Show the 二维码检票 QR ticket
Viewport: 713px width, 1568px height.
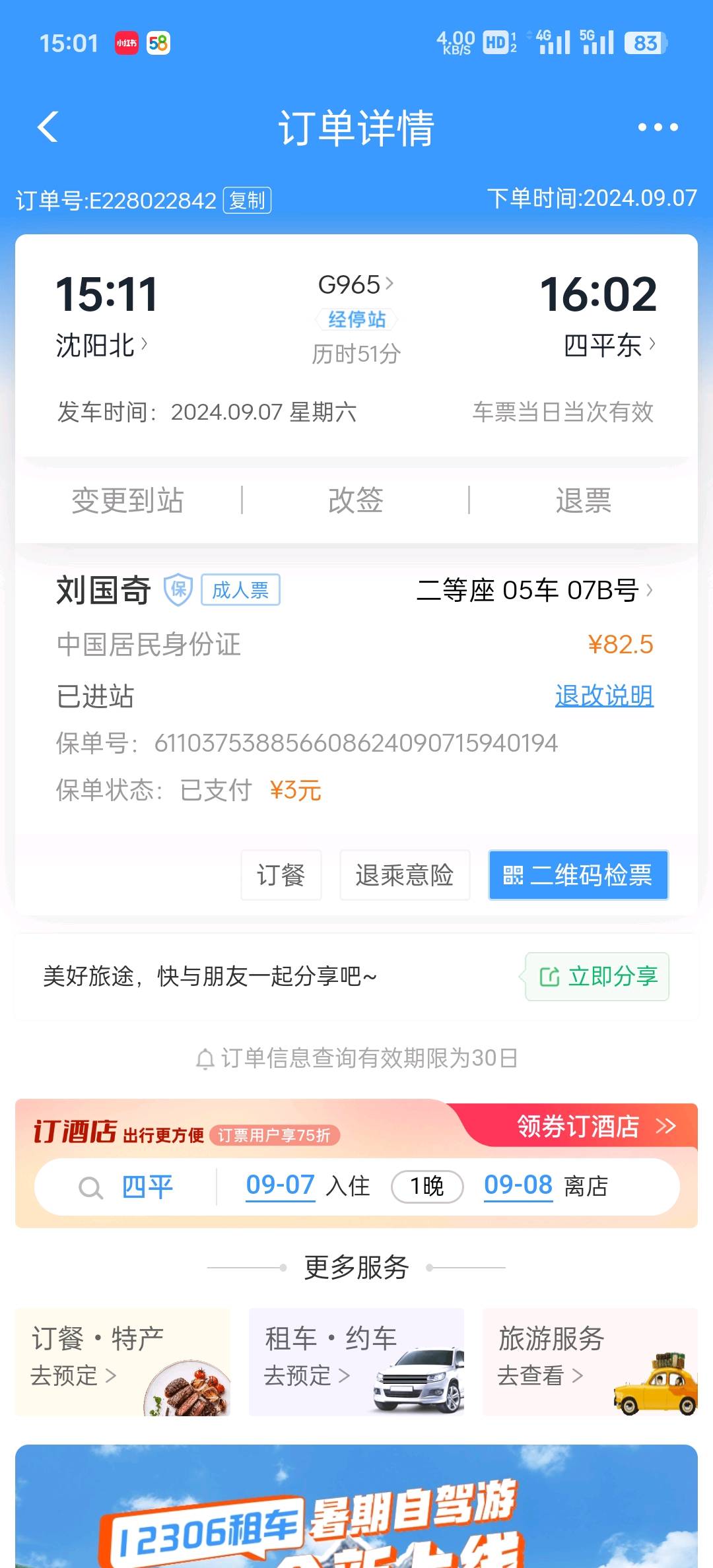pos(578,875)
